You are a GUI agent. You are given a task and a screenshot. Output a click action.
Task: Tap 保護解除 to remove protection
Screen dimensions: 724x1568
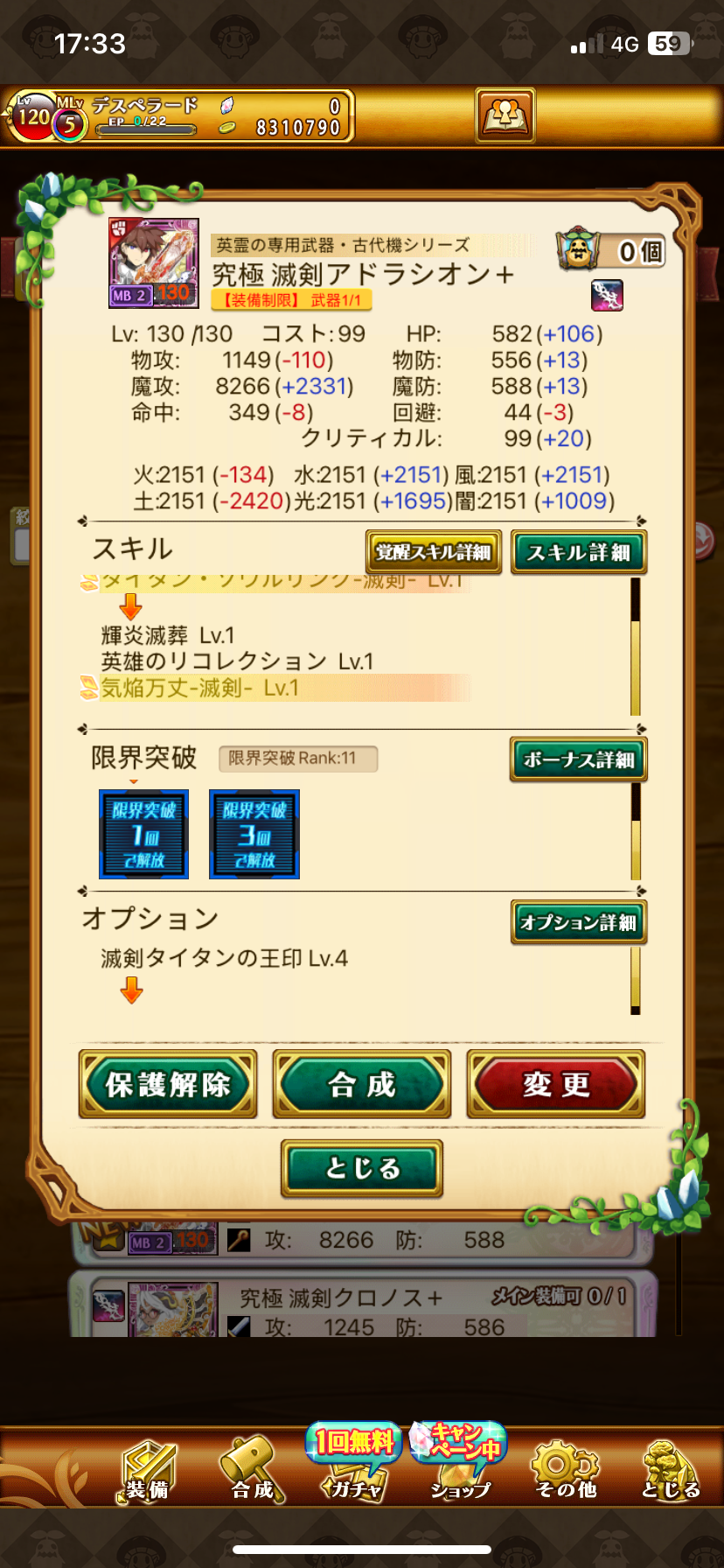168,1084
